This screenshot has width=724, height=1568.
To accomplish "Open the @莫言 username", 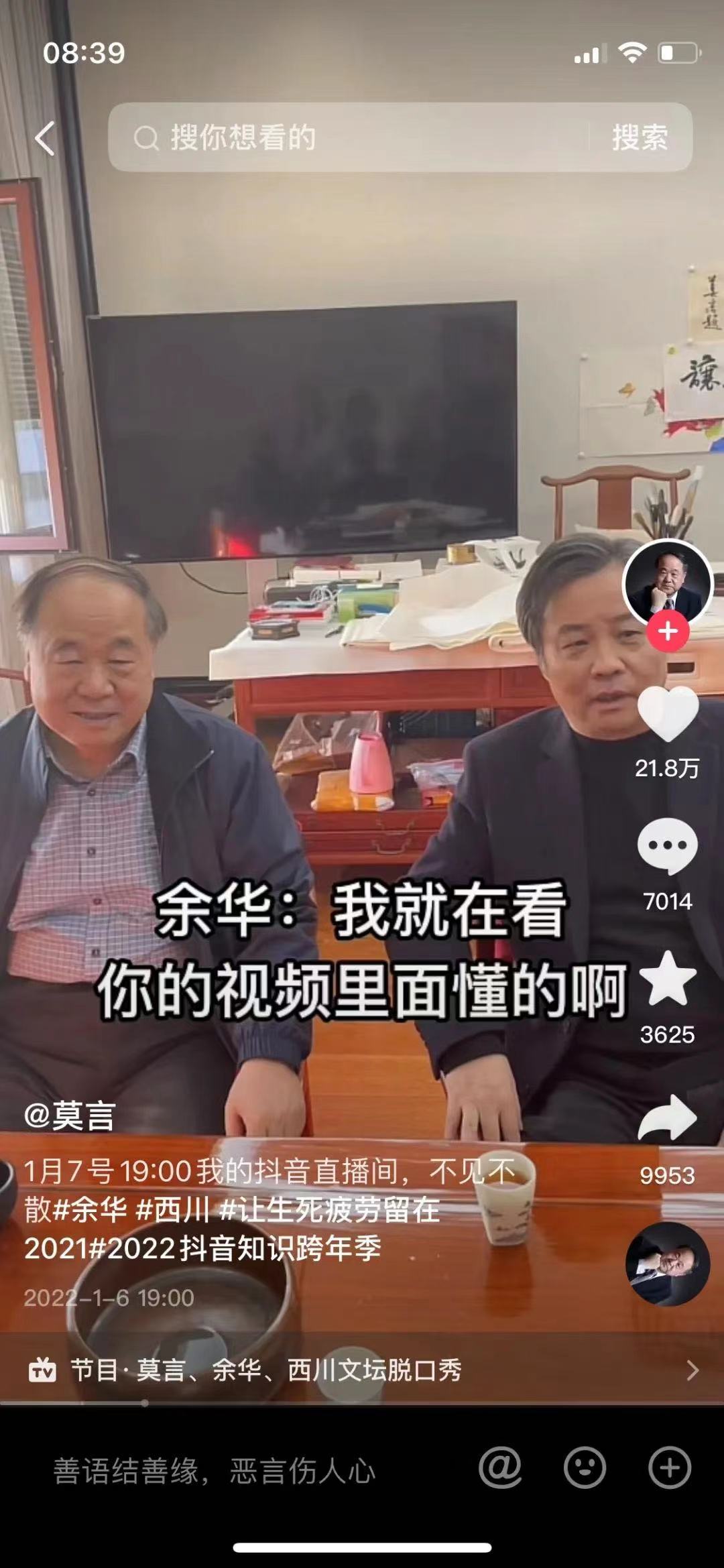I will (70, 1116).
